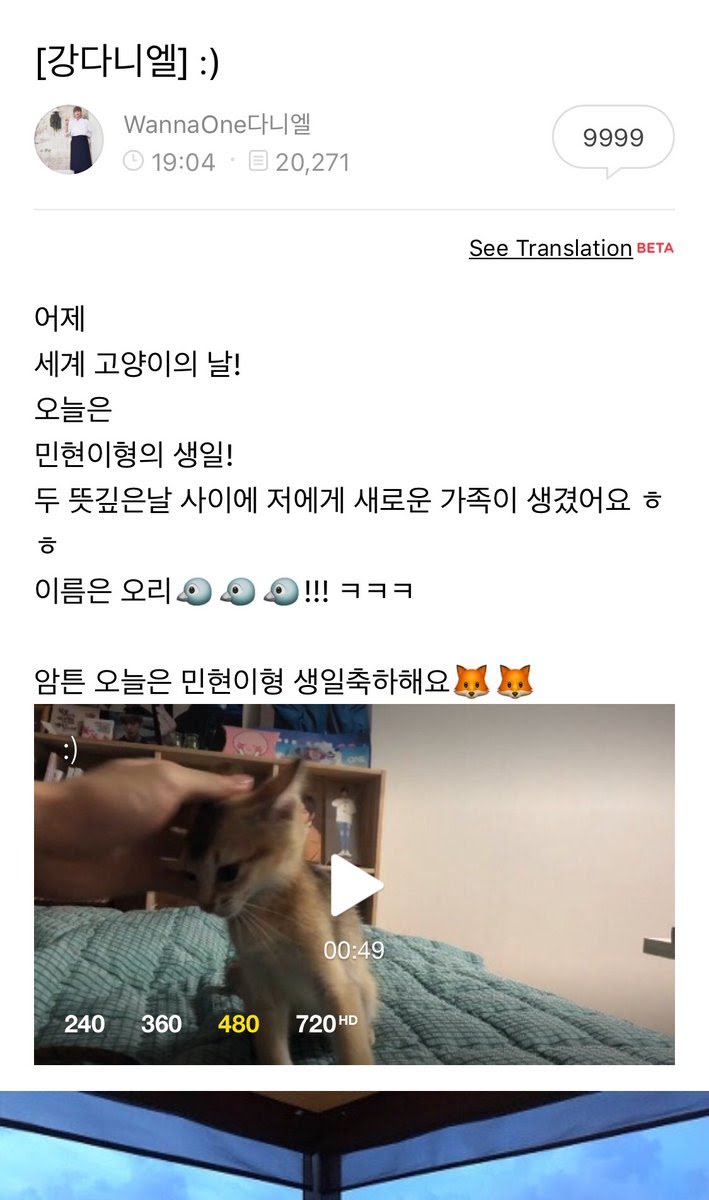Select 480 video quality

coord(238,1024)
